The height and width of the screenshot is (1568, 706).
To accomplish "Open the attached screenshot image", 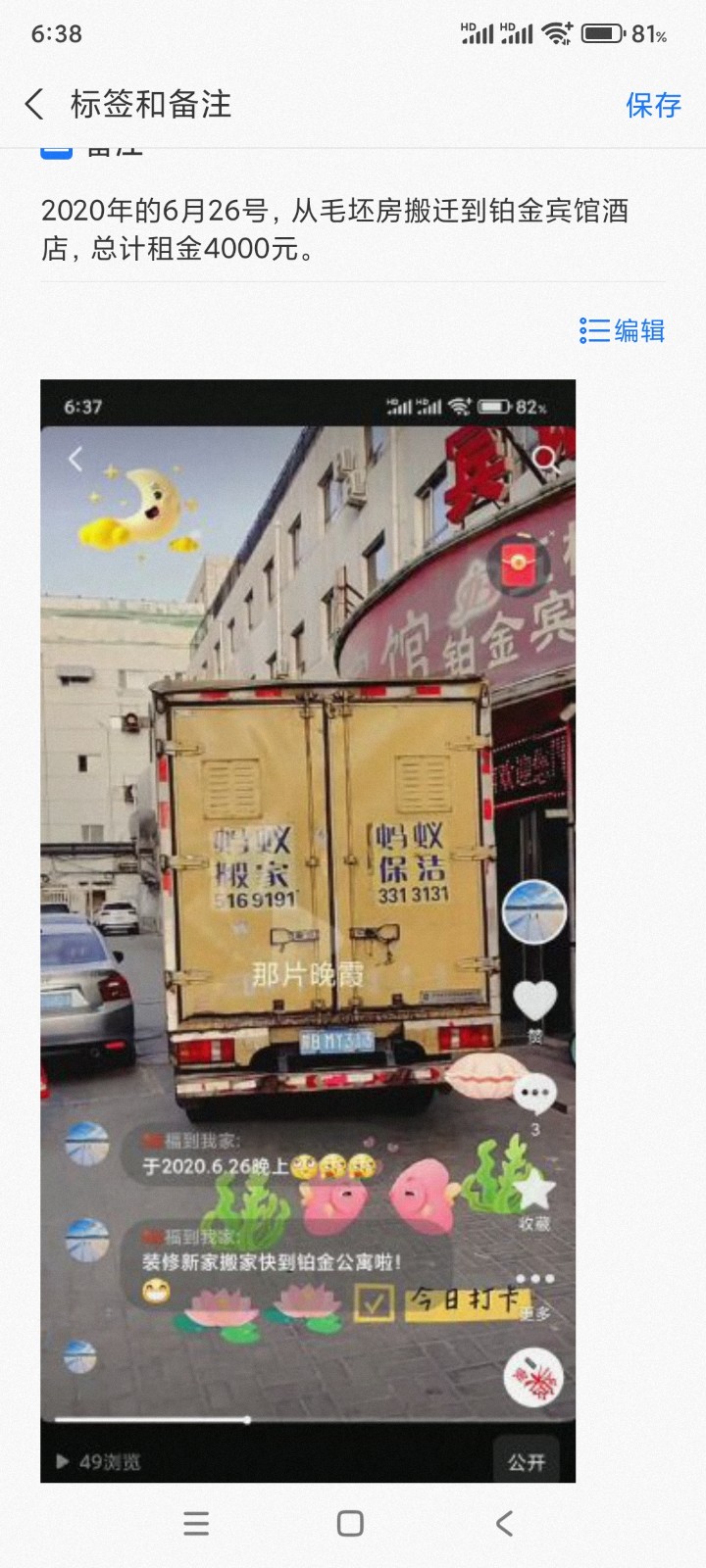I will (308, 929).
